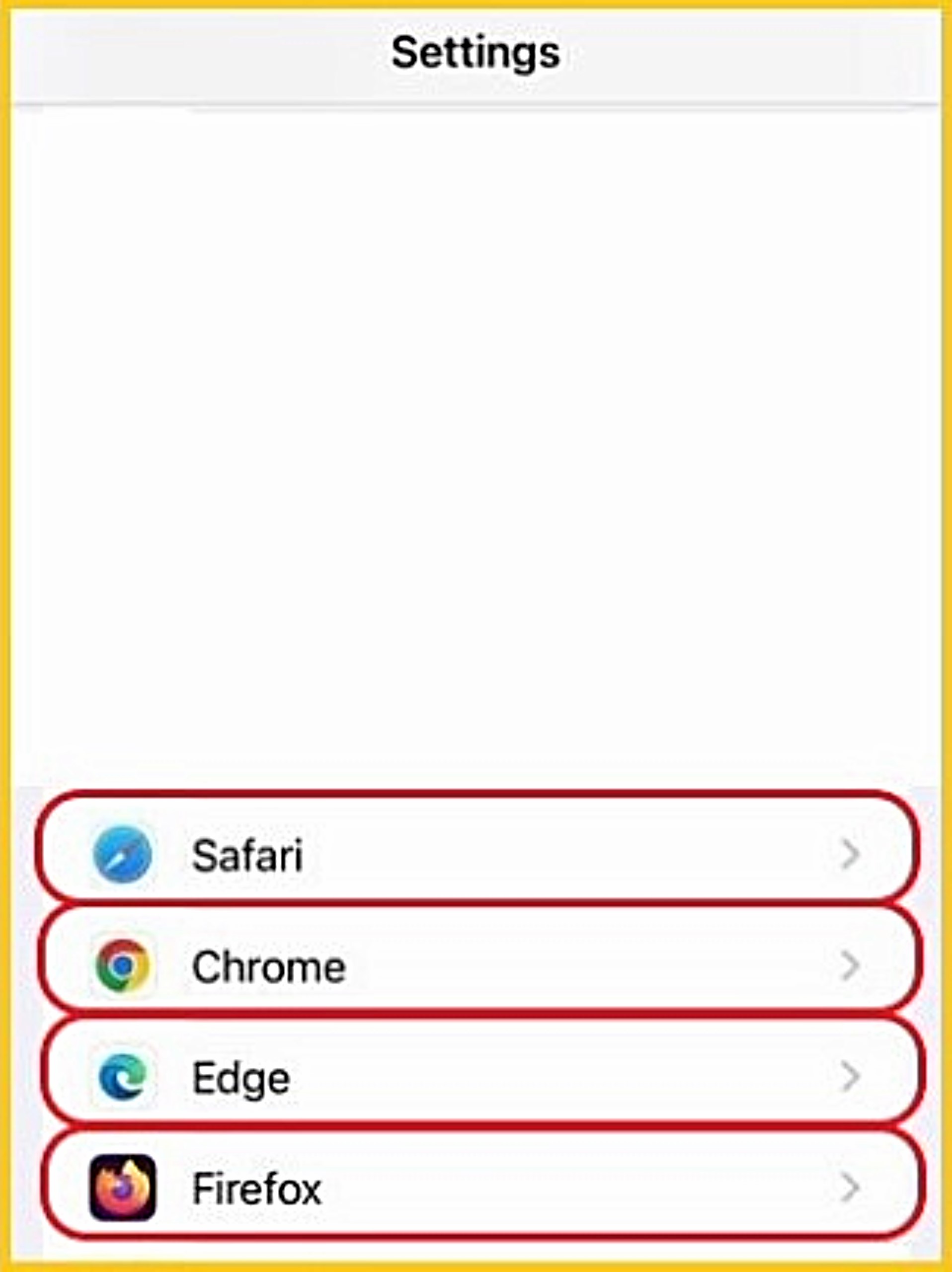952x1272 pixels.
Task: Open Safari settings
Action: (x=476, y=855)
